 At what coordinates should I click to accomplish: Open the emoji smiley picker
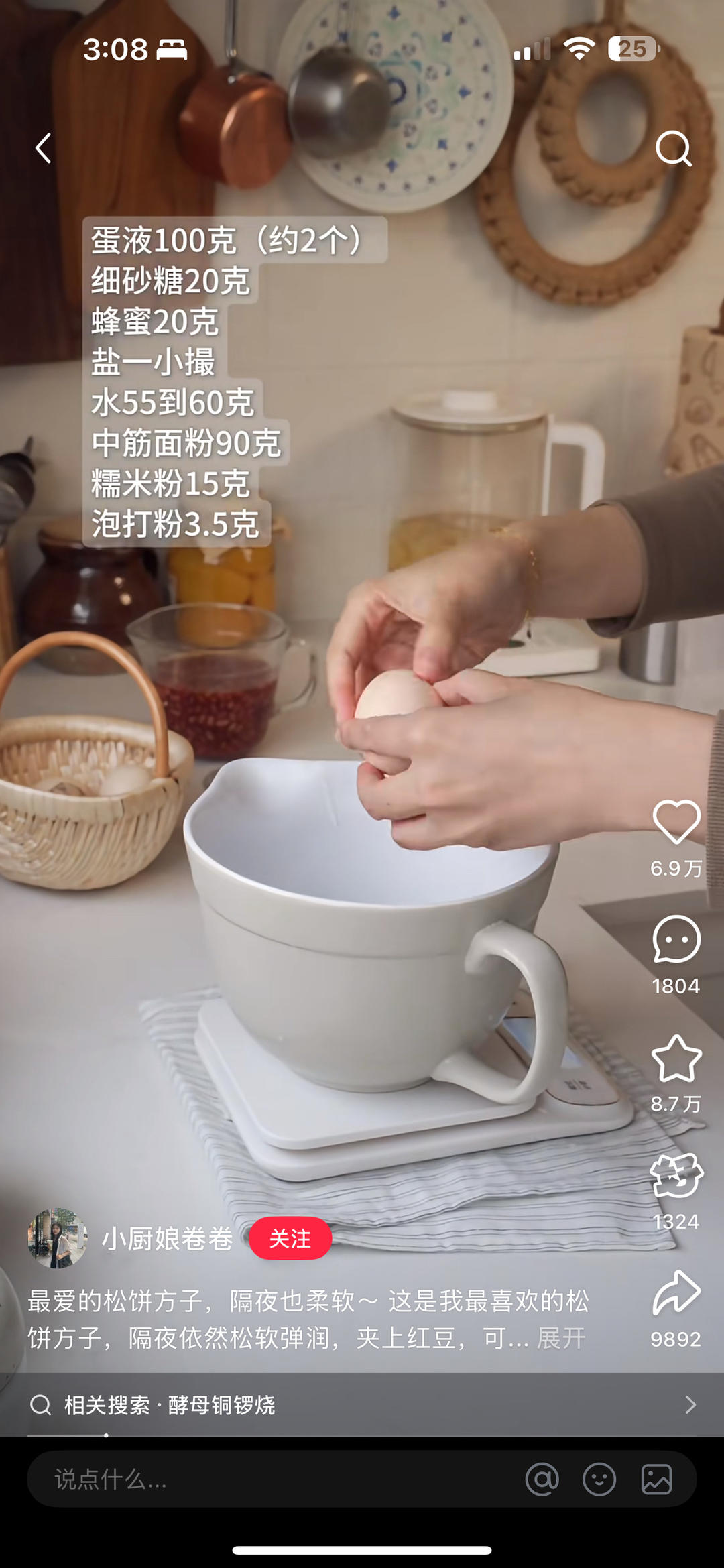599,1480
